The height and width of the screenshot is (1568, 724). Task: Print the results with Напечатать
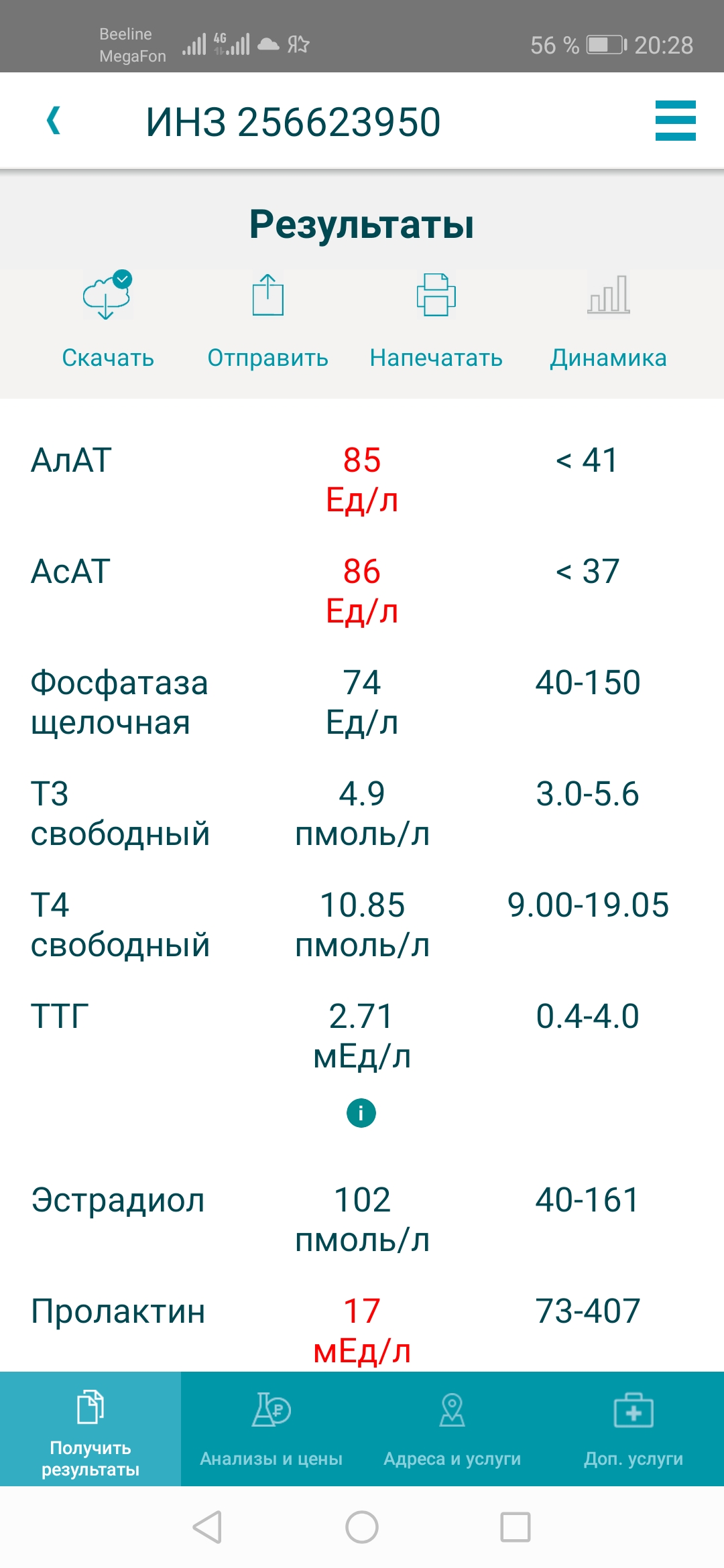(x=436, y=320)
